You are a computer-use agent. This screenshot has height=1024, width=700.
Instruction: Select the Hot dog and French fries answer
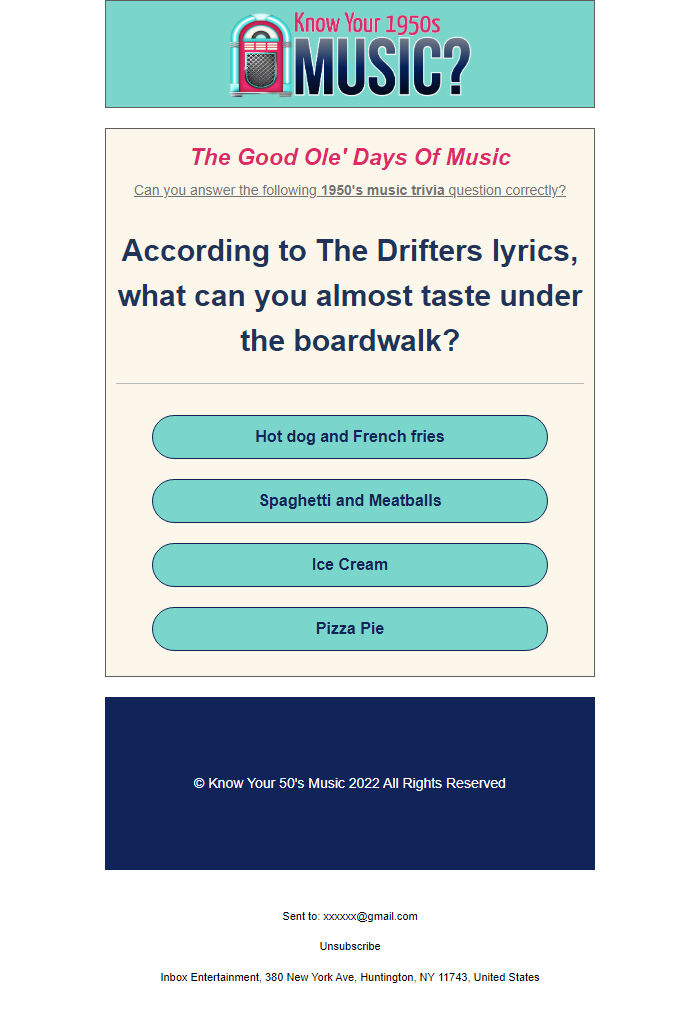(x=350, y=437)
